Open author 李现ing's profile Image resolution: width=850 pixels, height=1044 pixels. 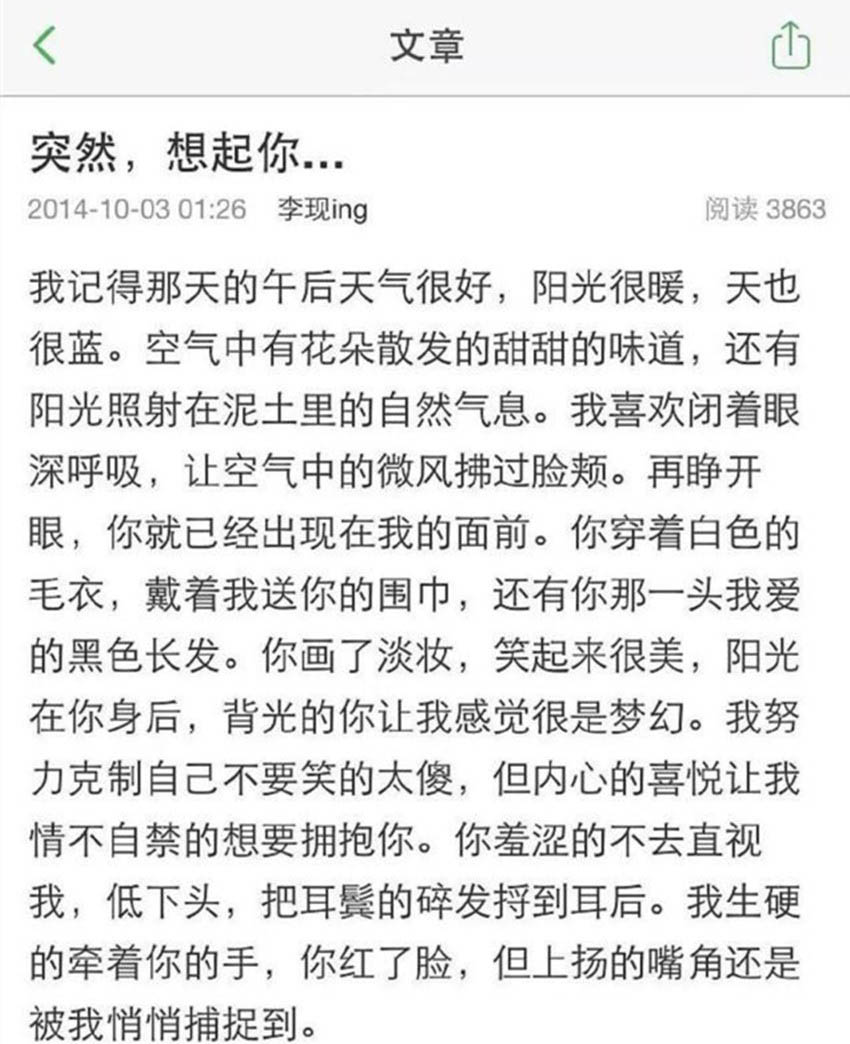[322, 209]
